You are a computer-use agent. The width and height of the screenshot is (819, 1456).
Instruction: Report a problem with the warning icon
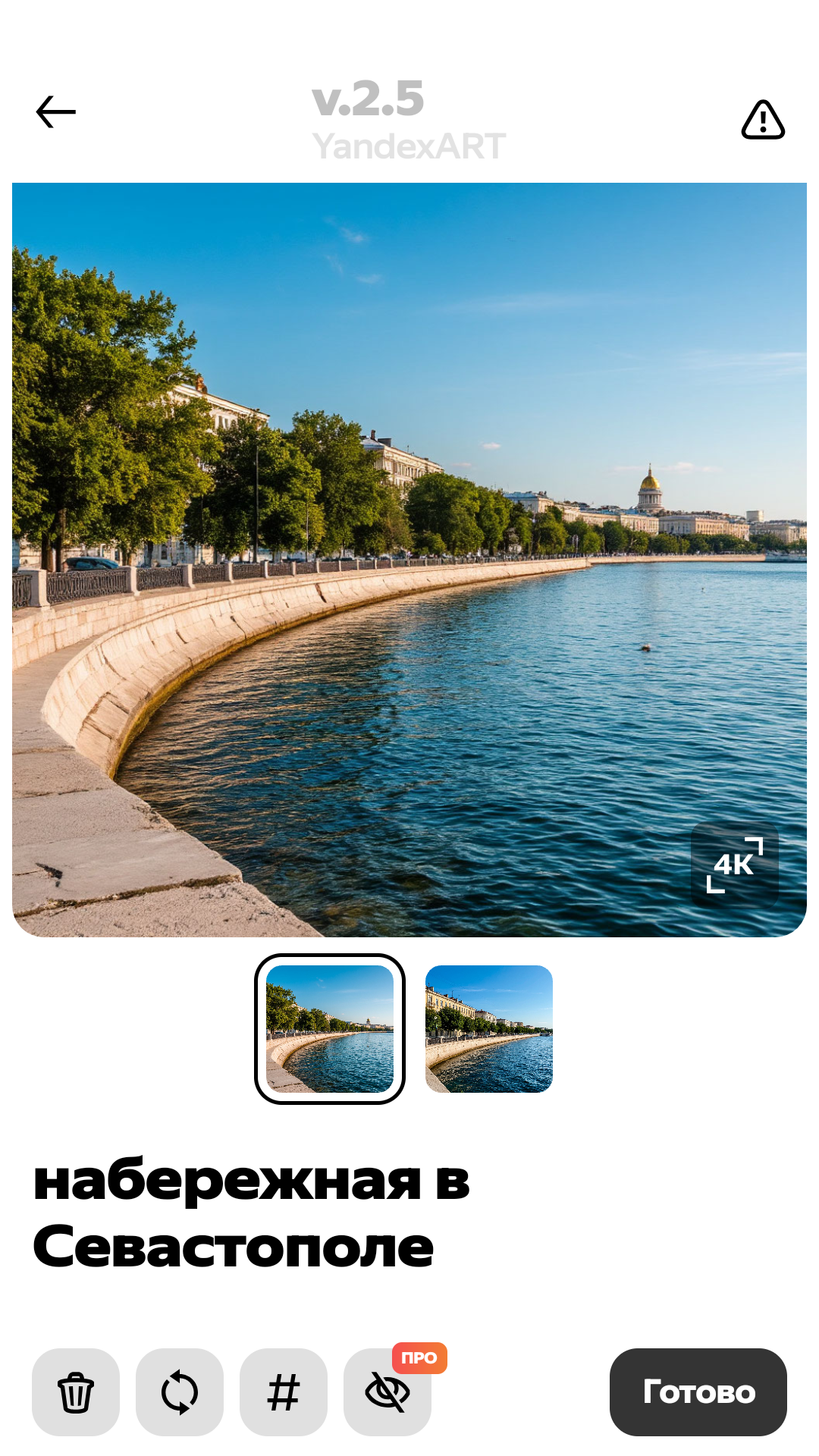(x=763, y=120)
